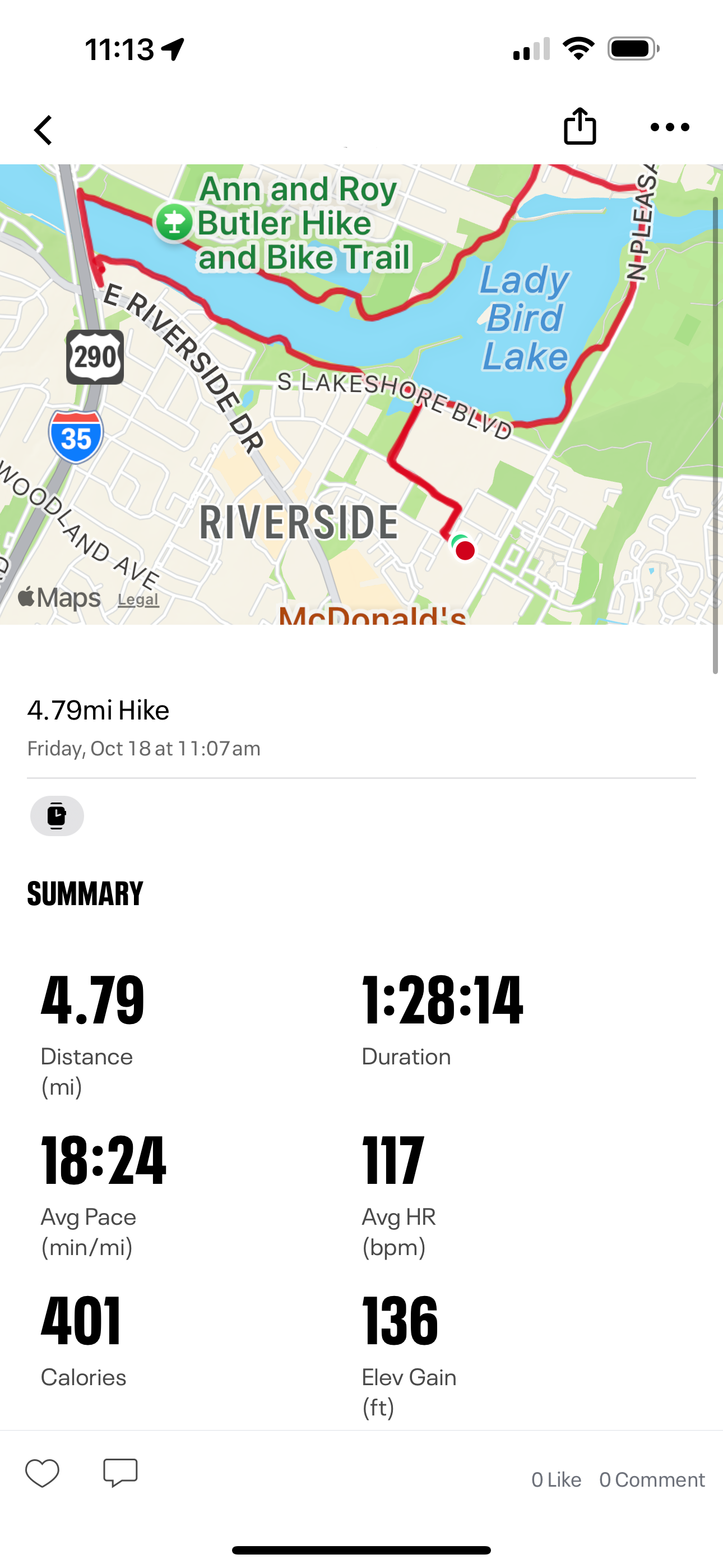
Task: Add a comment via speech bubble icon
Action: tap(121, 1473)
